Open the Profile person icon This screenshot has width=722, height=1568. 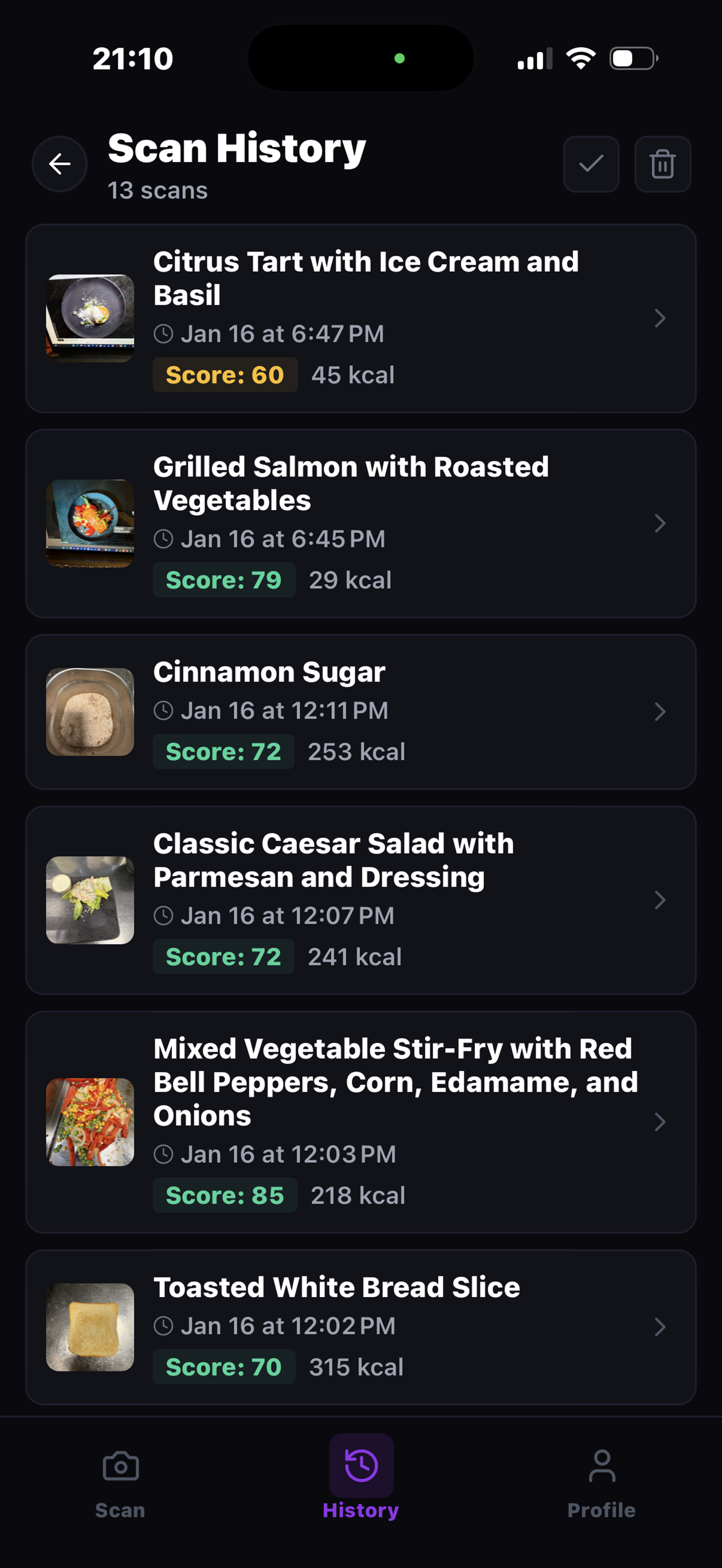click(602, 1467)
